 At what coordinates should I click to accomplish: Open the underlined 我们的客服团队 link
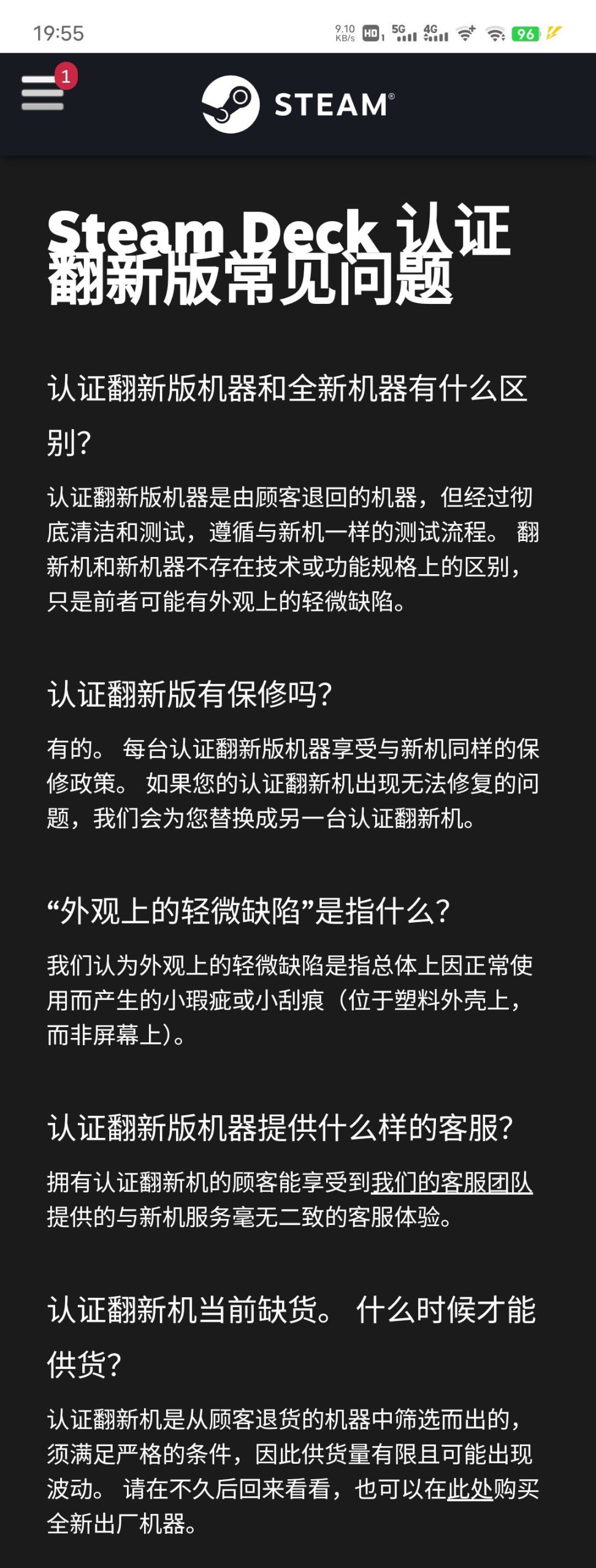pyautogui.click(x=451, y=1182)
